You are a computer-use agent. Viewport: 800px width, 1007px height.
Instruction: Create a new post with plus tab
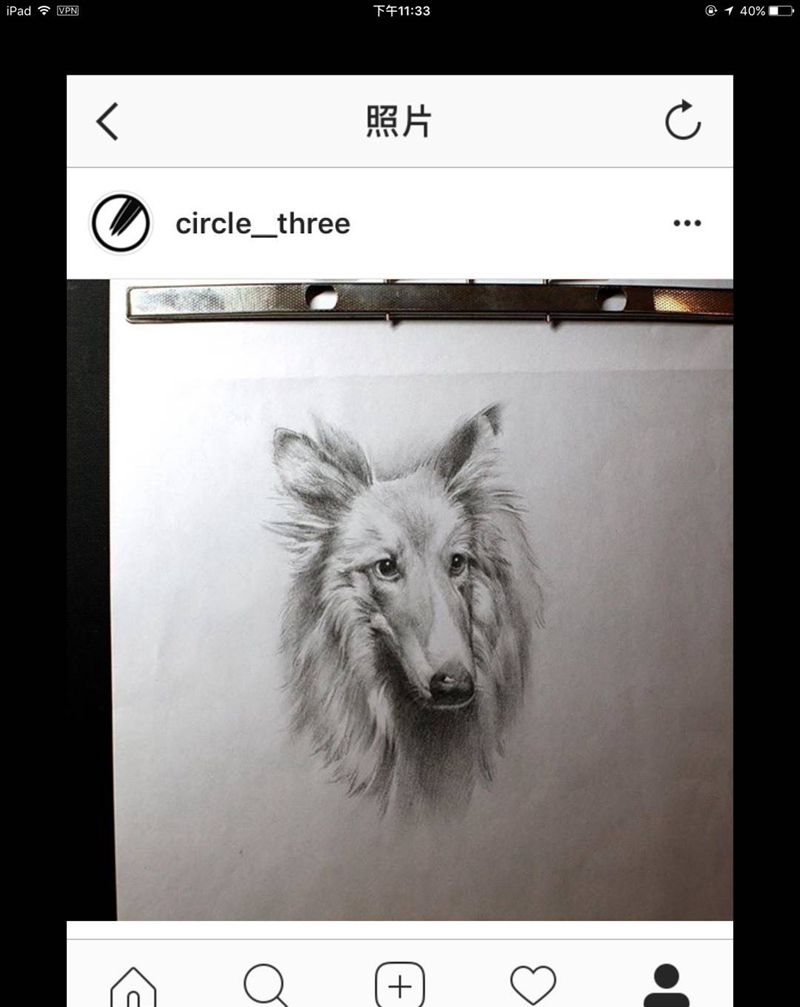point(399,985)
